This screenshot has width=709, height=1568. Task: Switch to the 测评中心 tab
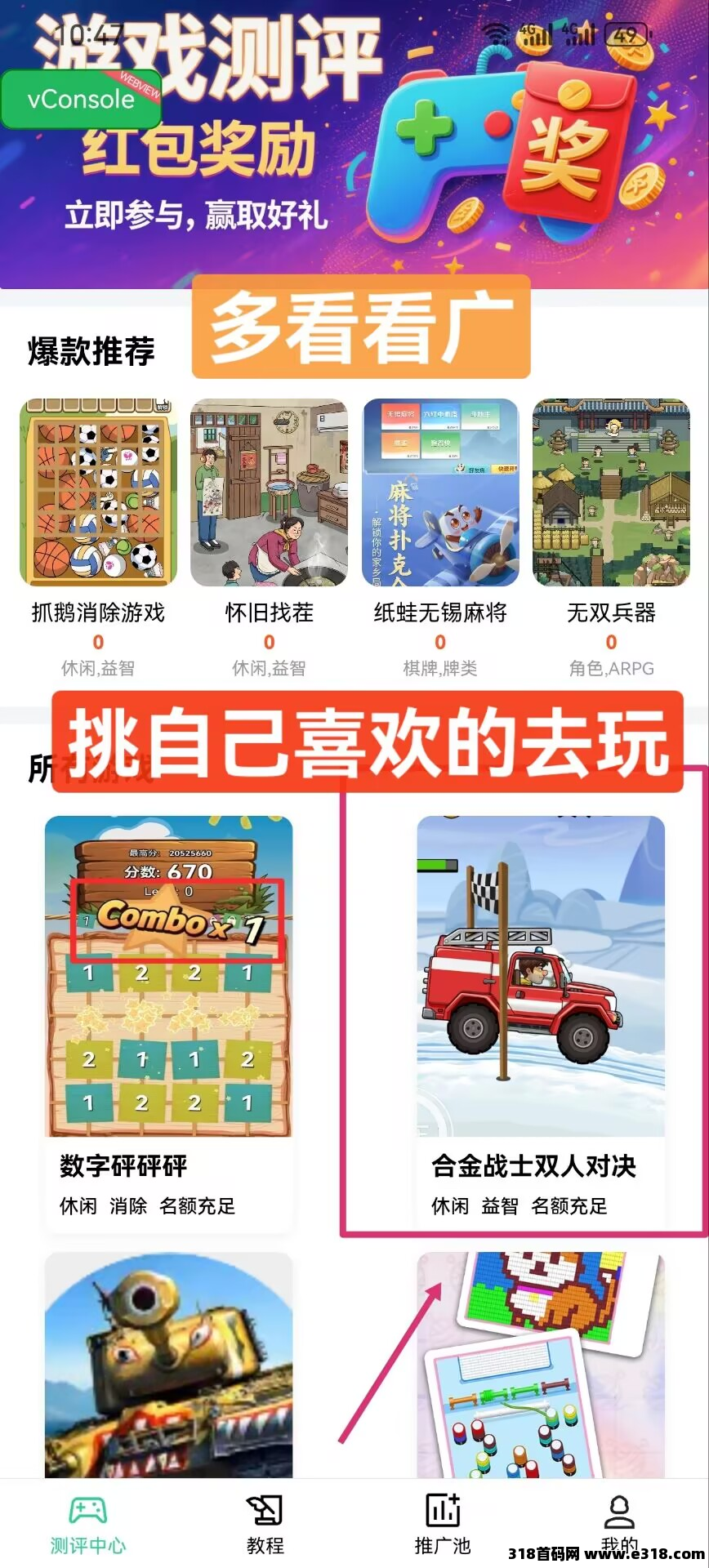click(87, 1524)
